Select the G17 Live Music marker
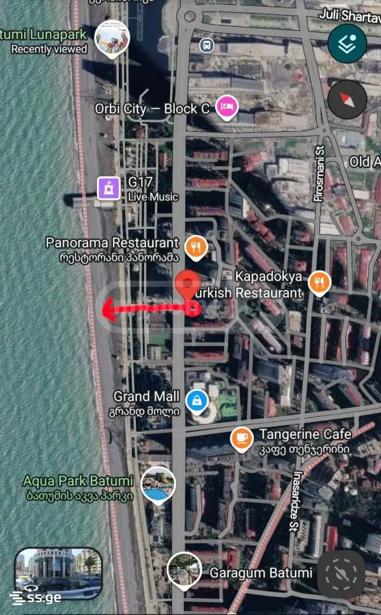This screenshot has width=381, height=615. (109, 188)
